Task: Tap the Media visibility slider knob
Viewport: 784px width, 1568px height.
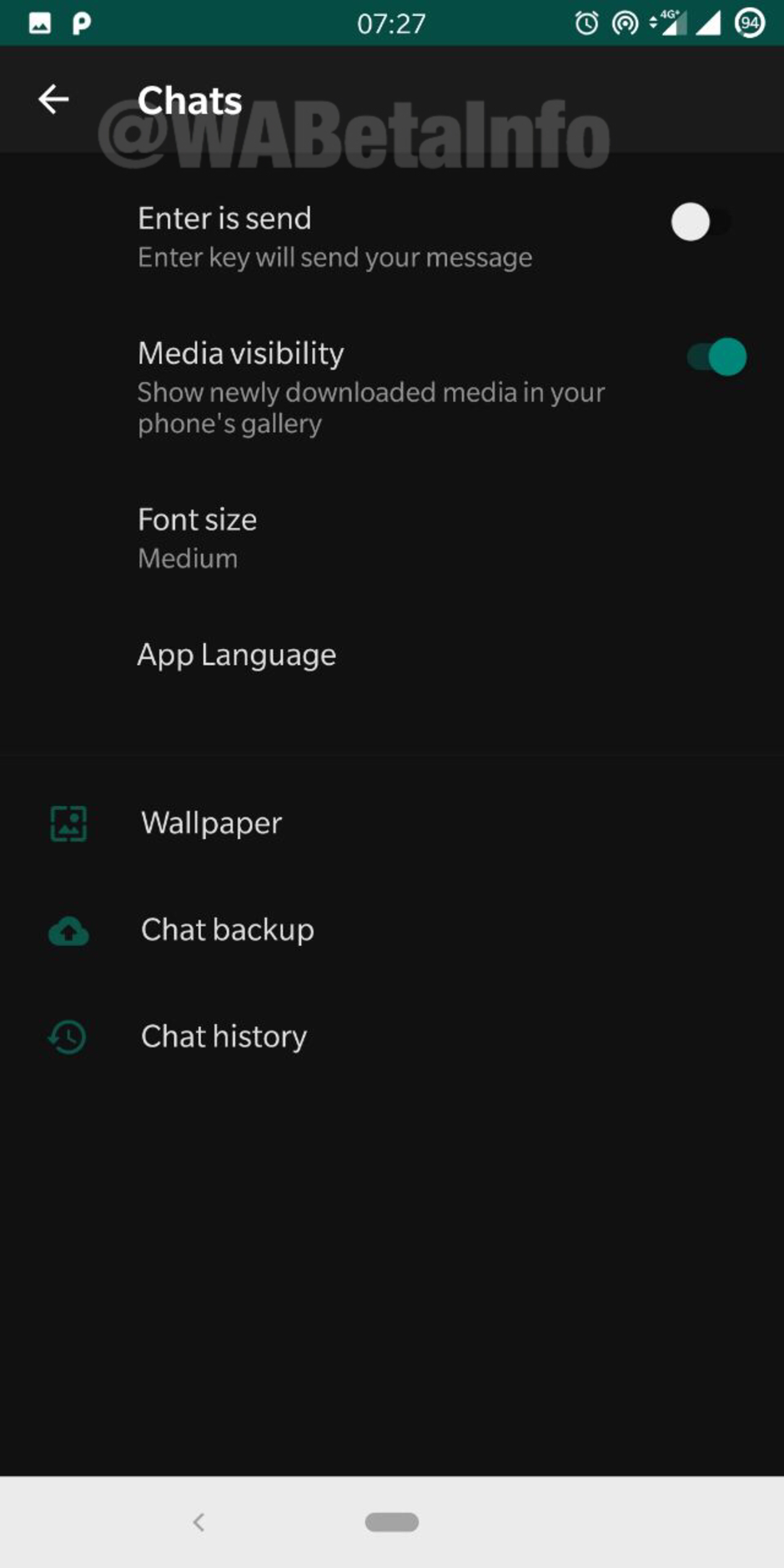Action: click(x=727, y=357)
